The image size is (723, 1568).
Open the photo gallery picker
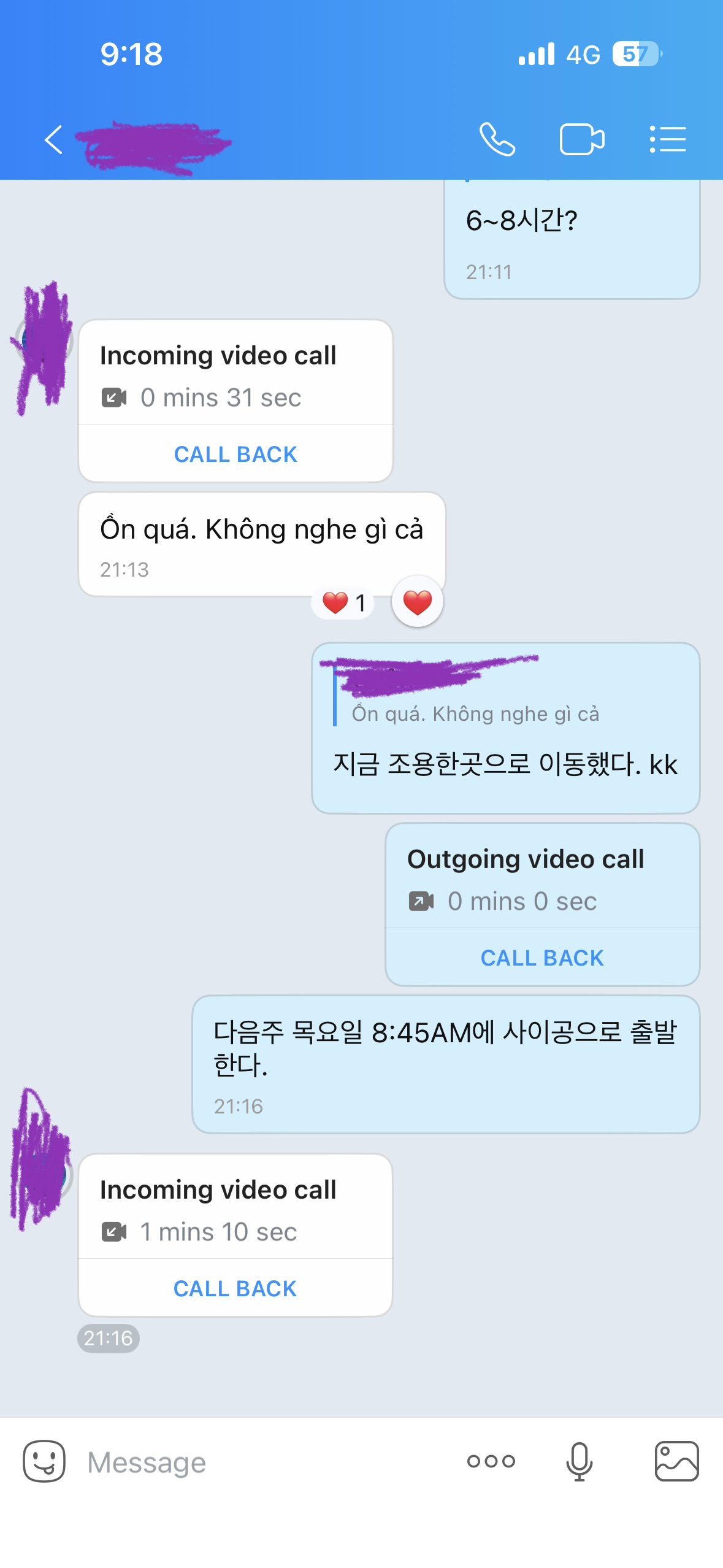pyautogui.click(x=676, y=1462)
